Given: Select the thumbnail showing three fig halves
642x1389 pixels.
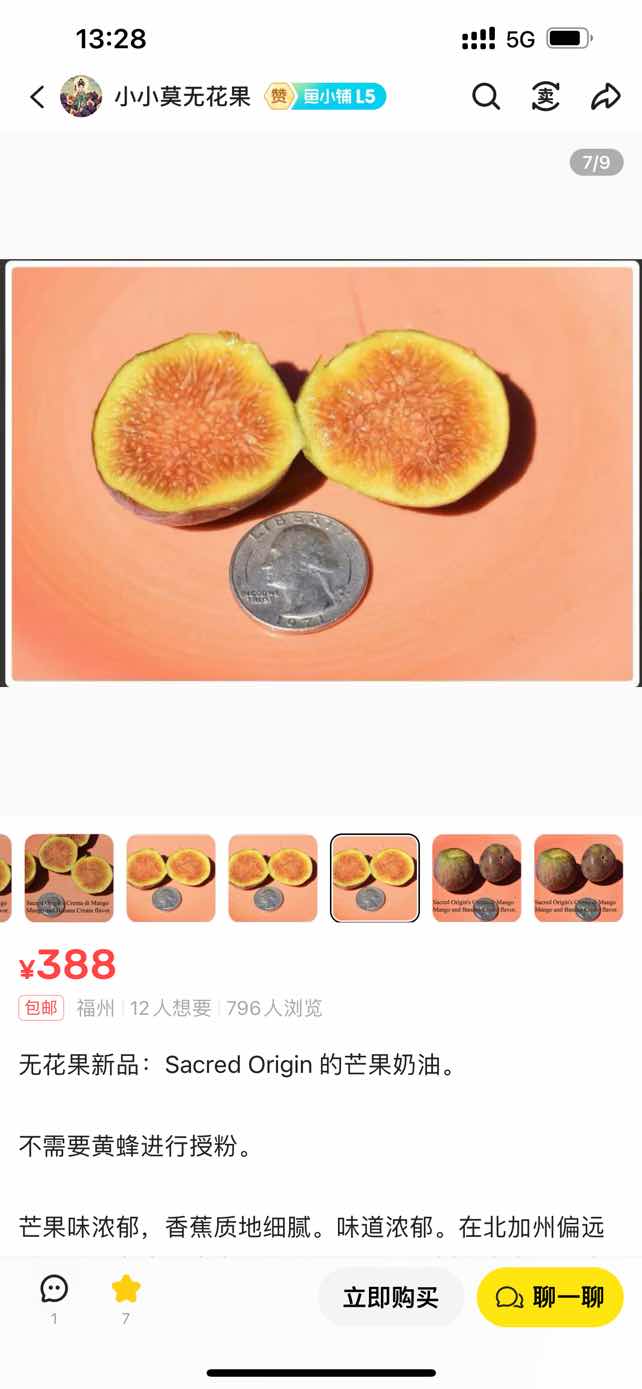Looking at the screenshot, I should (x=69, y=878).
